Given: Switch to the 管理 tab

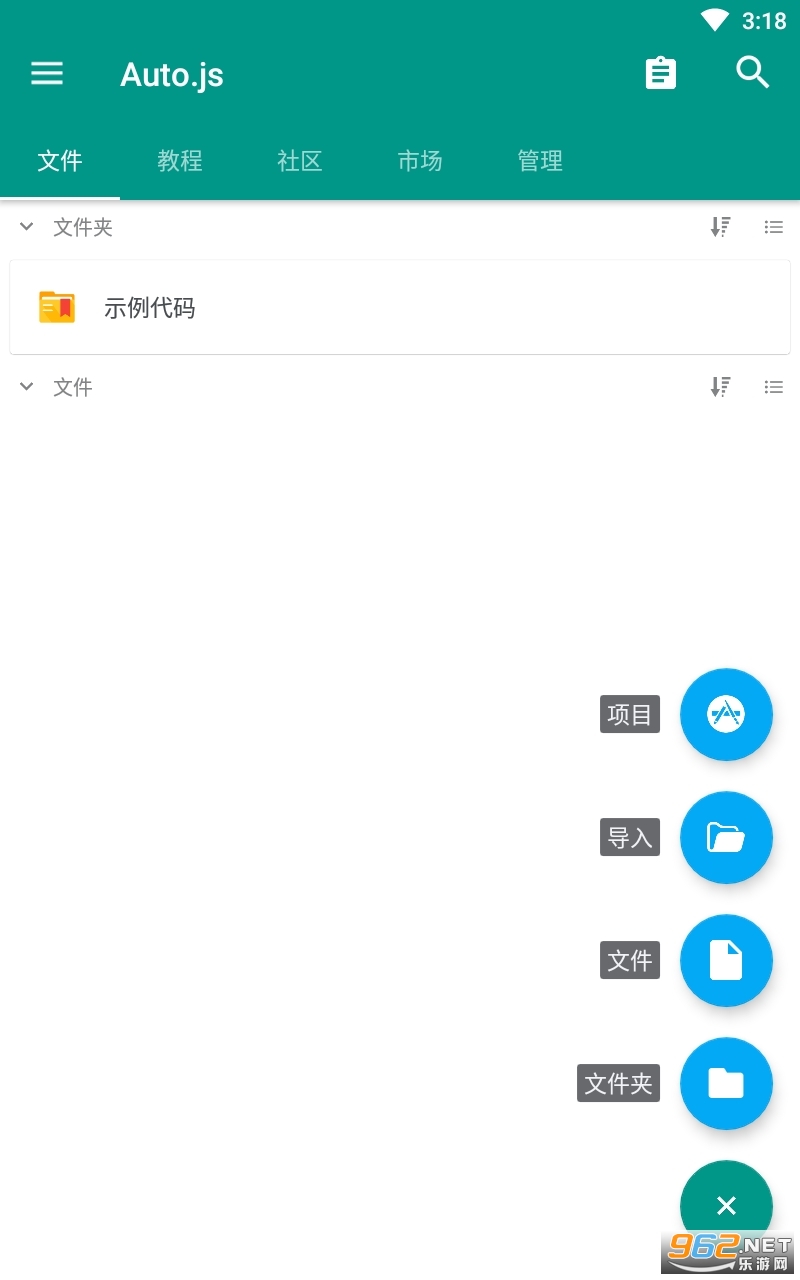Looking at the screenshot, I should click(540, 161).
